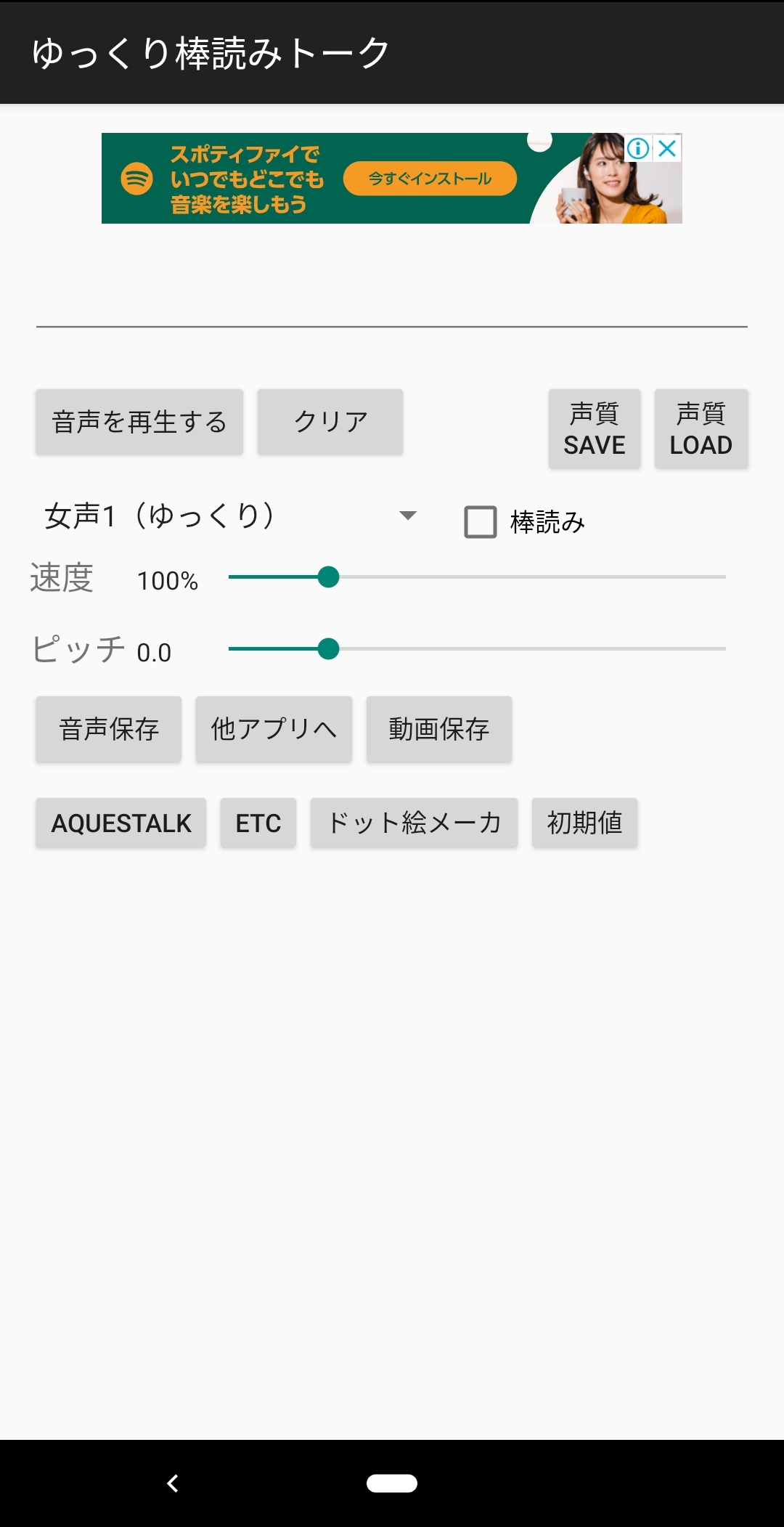784x1527 pixels.
Task: Tap 今すぐインストール in the ad
Action: coord(430,179)
